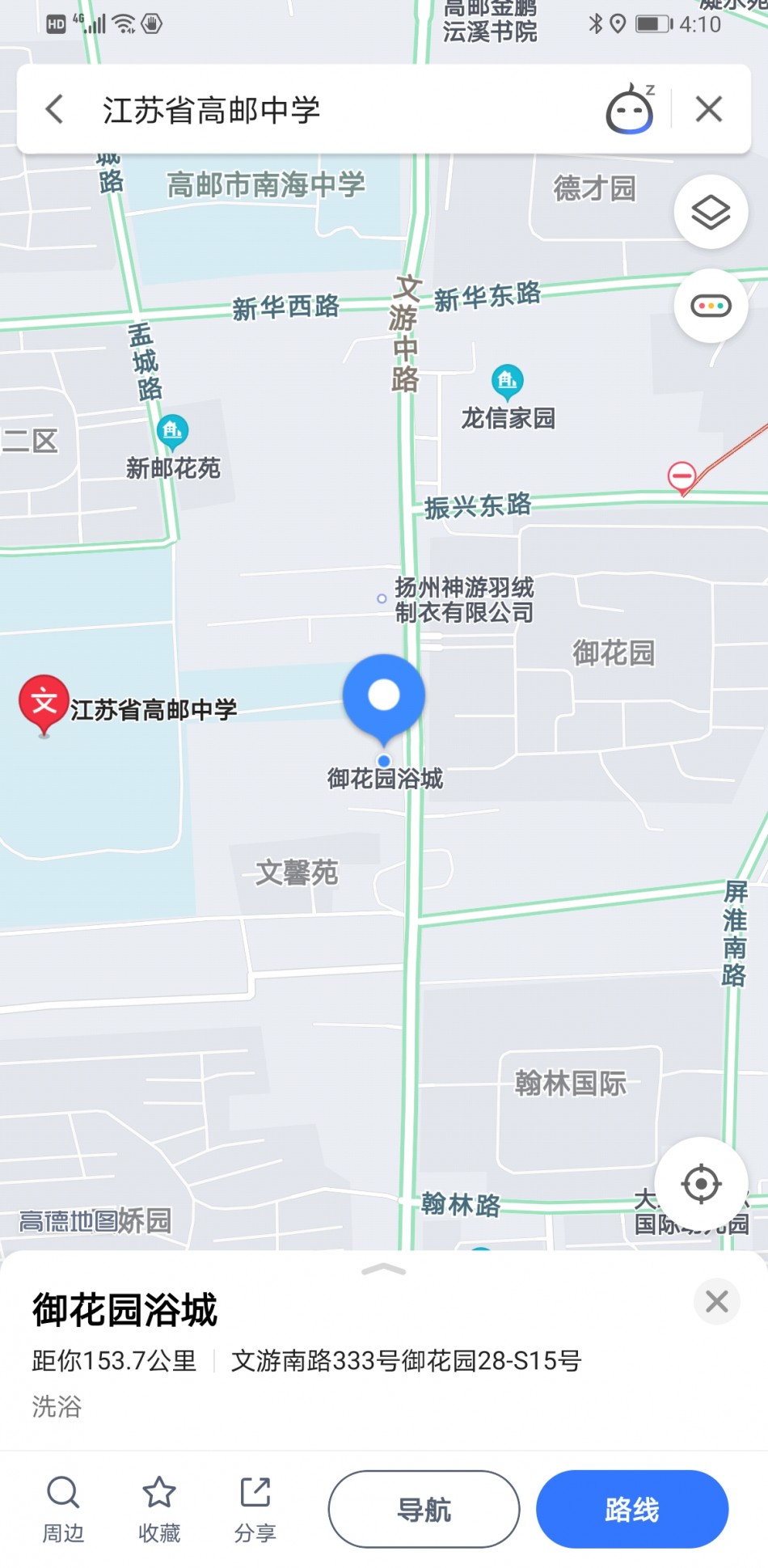The width and height of the screenshot is (768, 1568).
Task: Open the map layers selector
Action: click(x=711, y=212)
